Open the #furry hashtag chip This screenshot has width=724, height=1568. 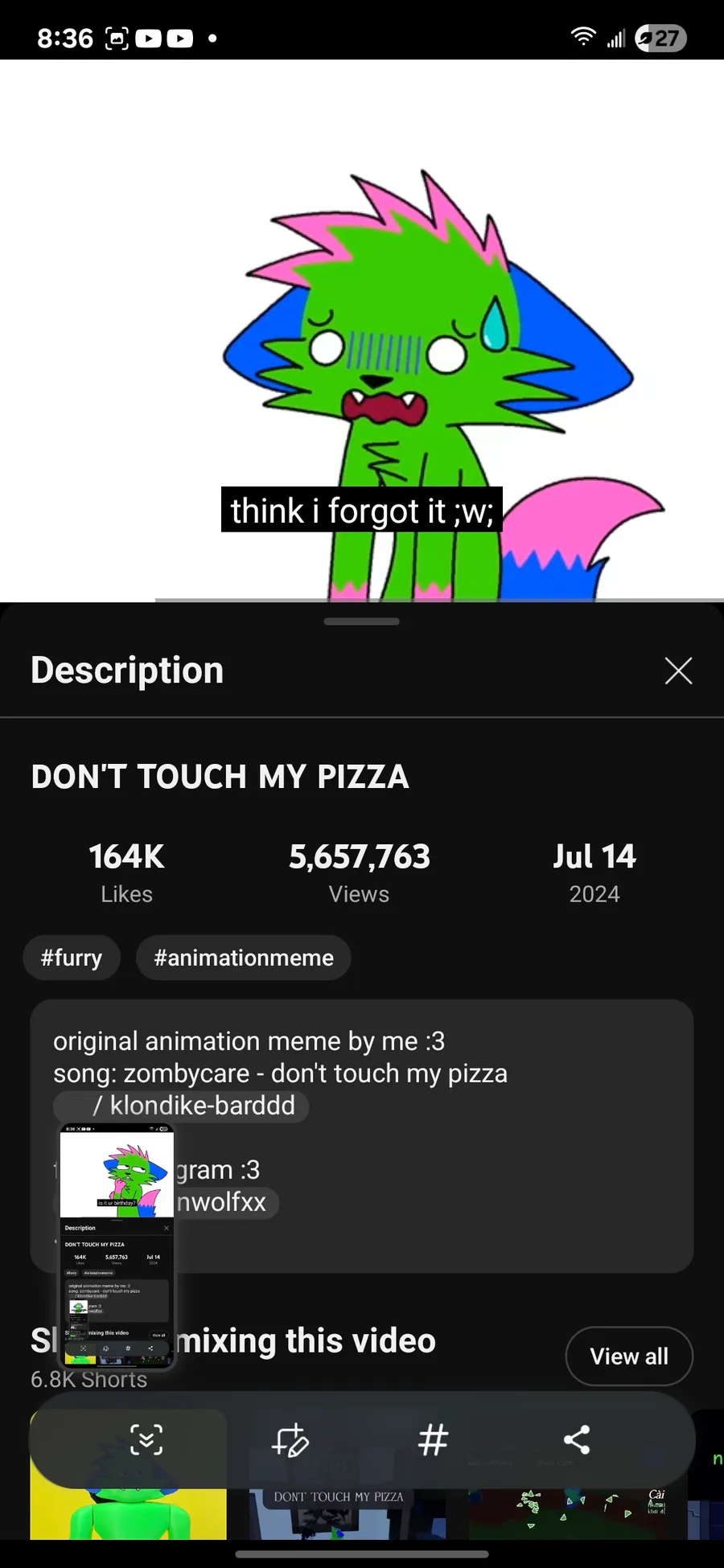click(72, 958)
